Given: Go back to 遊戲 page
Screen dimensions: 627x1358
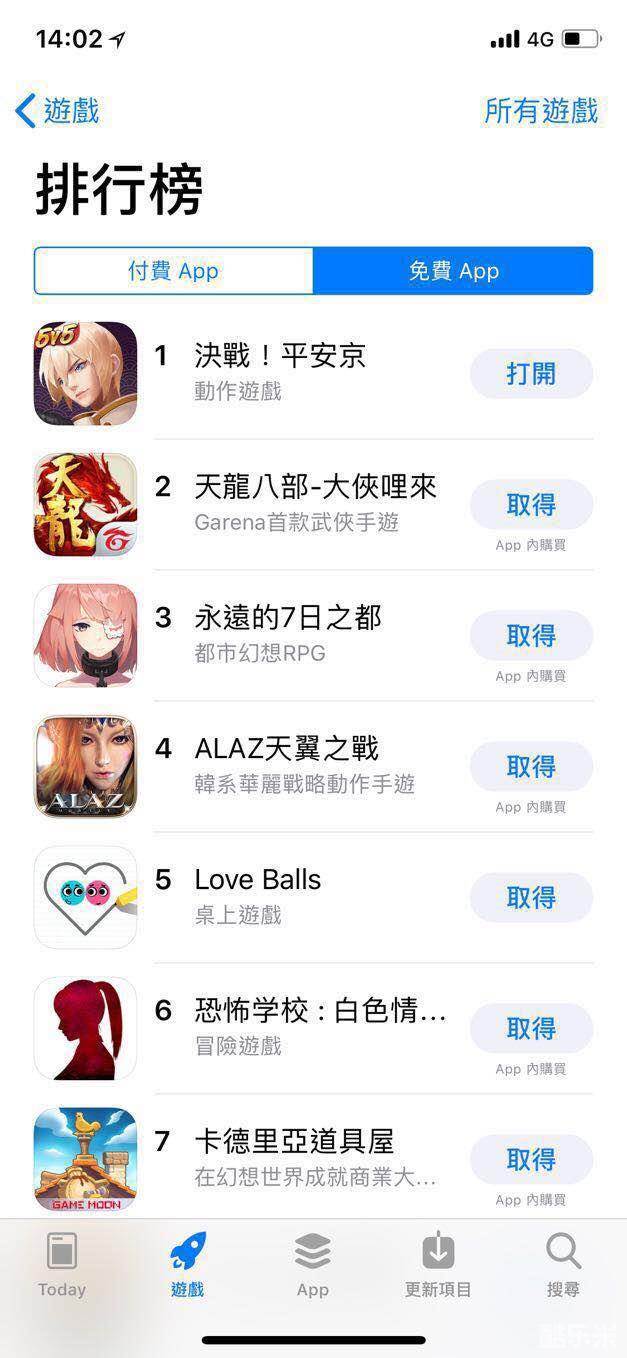Looking at the screenshot, I should (x=58, y=111).
